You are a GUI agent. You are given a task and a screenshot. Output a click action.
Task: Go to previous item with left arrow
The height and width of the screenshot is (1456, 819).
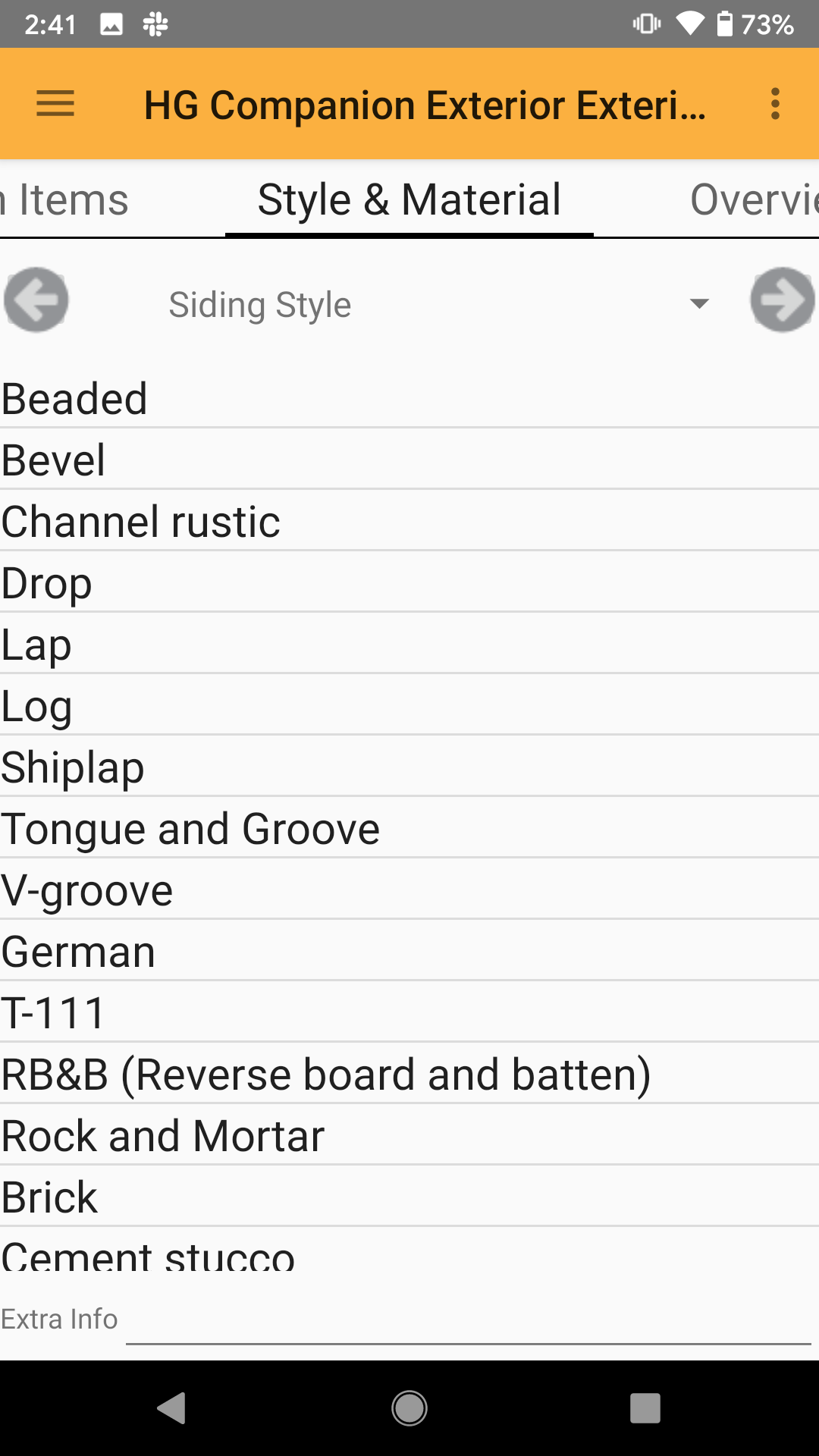pos(36,300)
